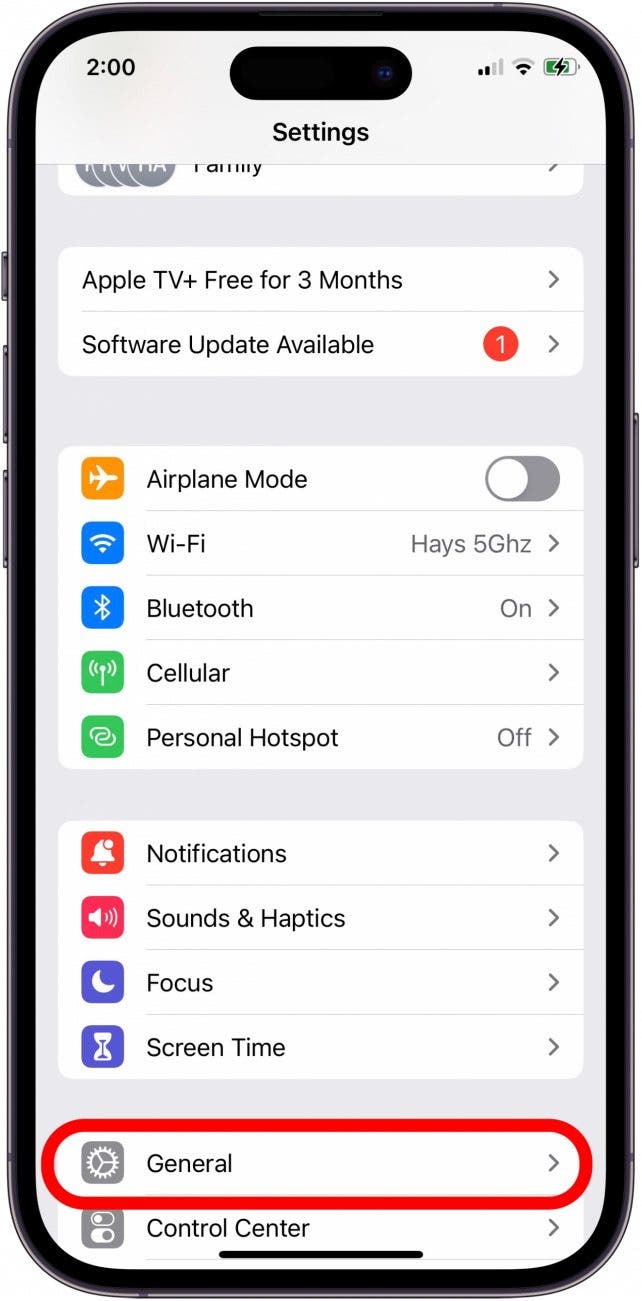The height and width of the screenshot is (1301, 642).
Task: Open the Family sharing row
Action: pos(320,178)
